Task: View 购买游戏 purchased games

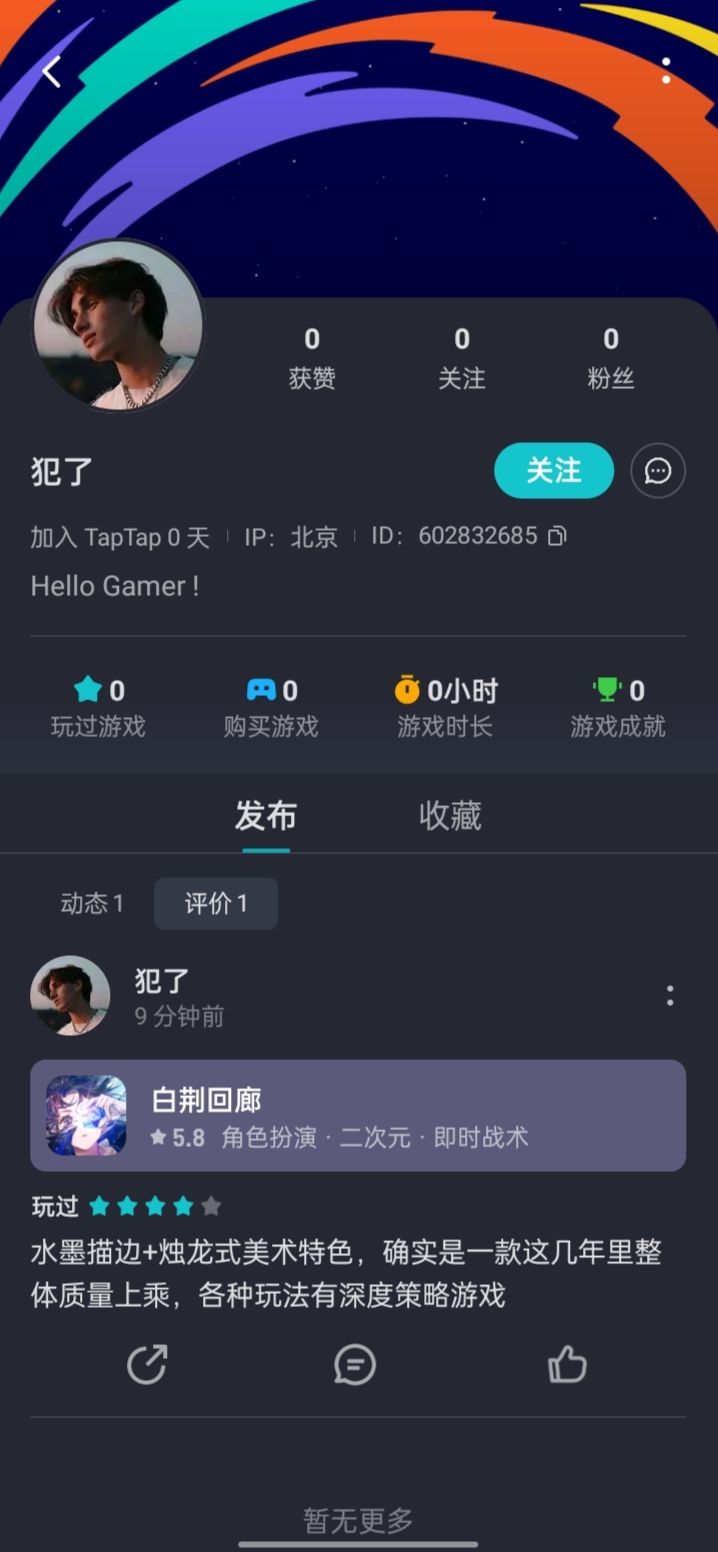Action: [271, 707]
